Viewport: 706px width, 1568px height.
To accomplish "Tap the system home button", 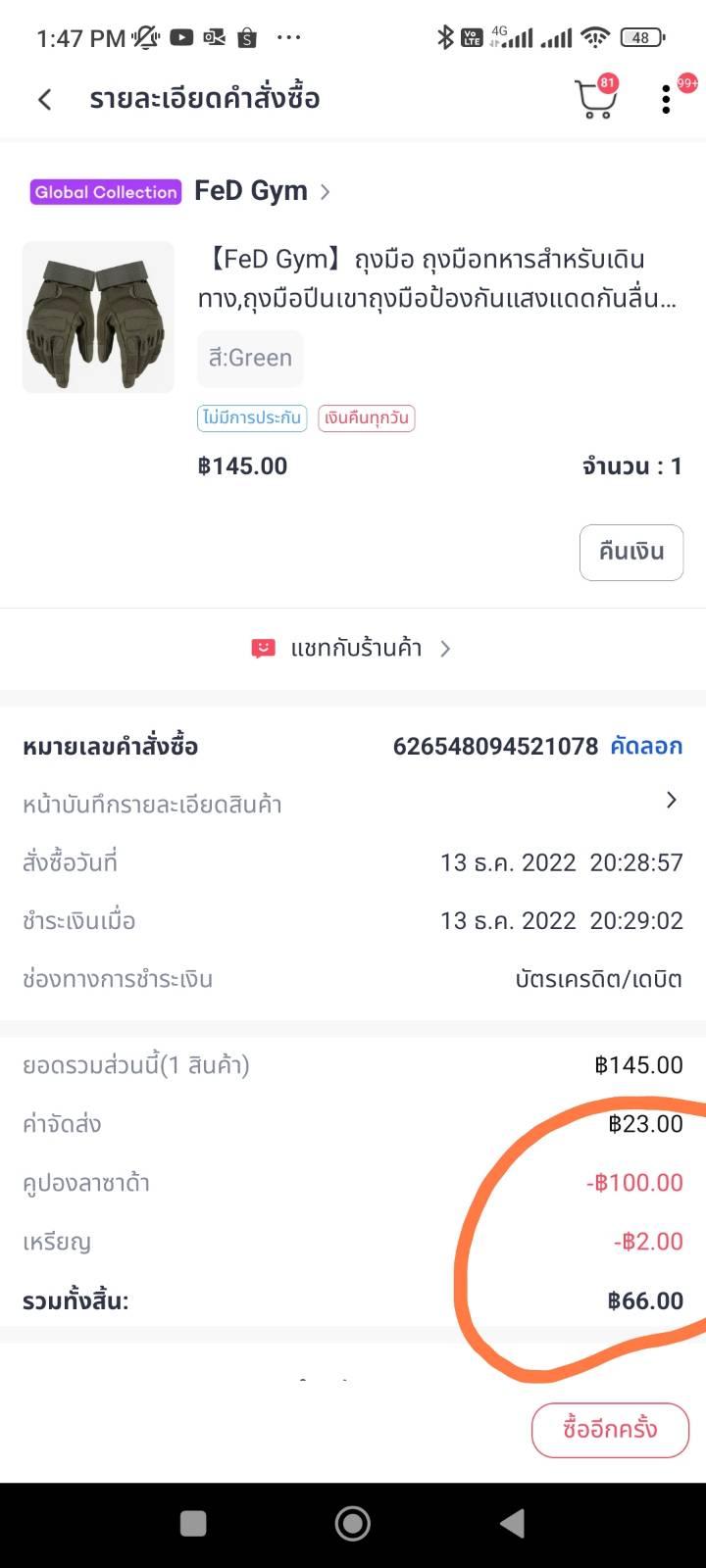I will pyautogui.click(x=353, y=1523).
